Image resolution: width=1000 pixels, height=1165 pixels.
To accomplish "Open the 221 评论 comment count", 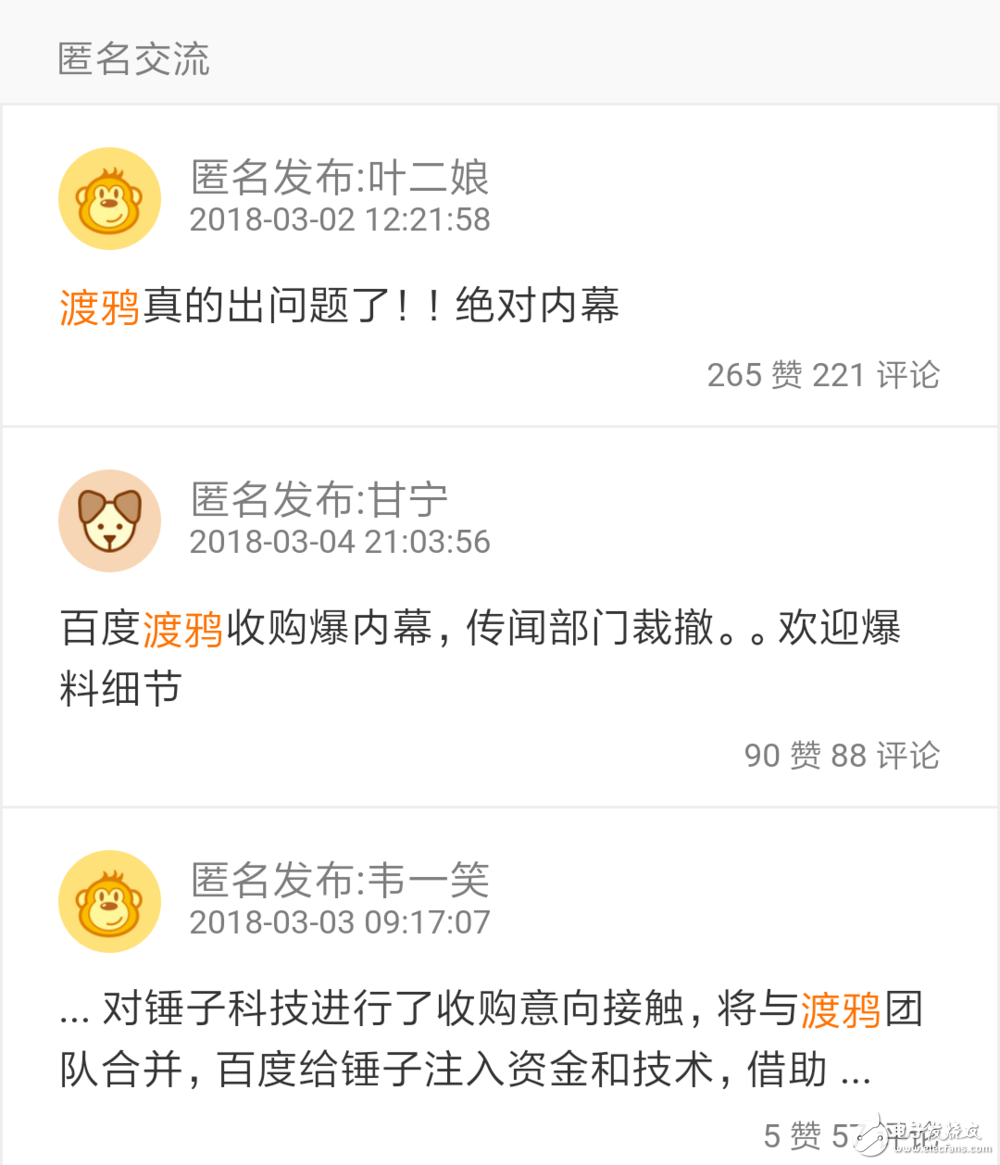I will [x=874, y=375].
